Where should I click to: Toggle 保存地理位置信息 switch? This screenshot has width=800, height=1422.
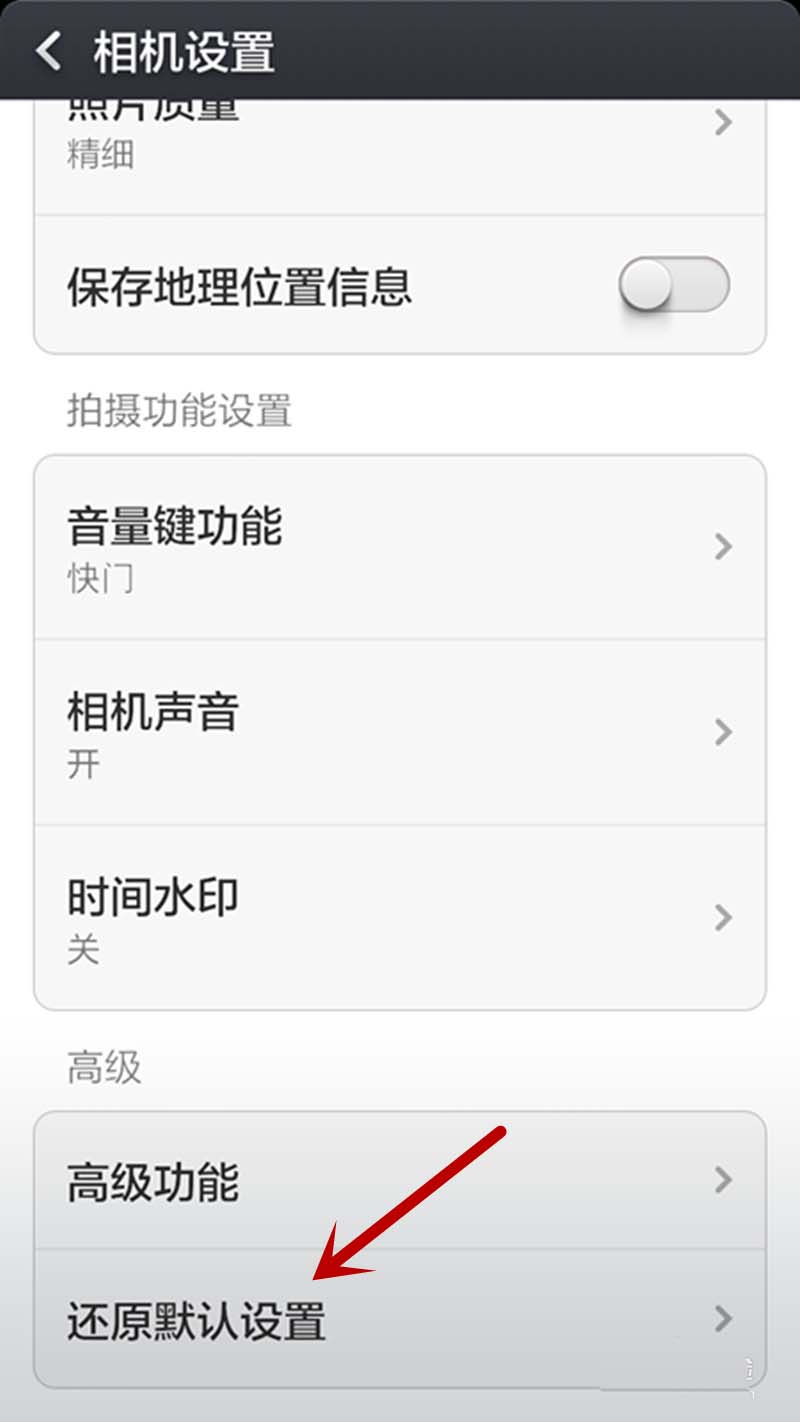(x=673, y=286)
